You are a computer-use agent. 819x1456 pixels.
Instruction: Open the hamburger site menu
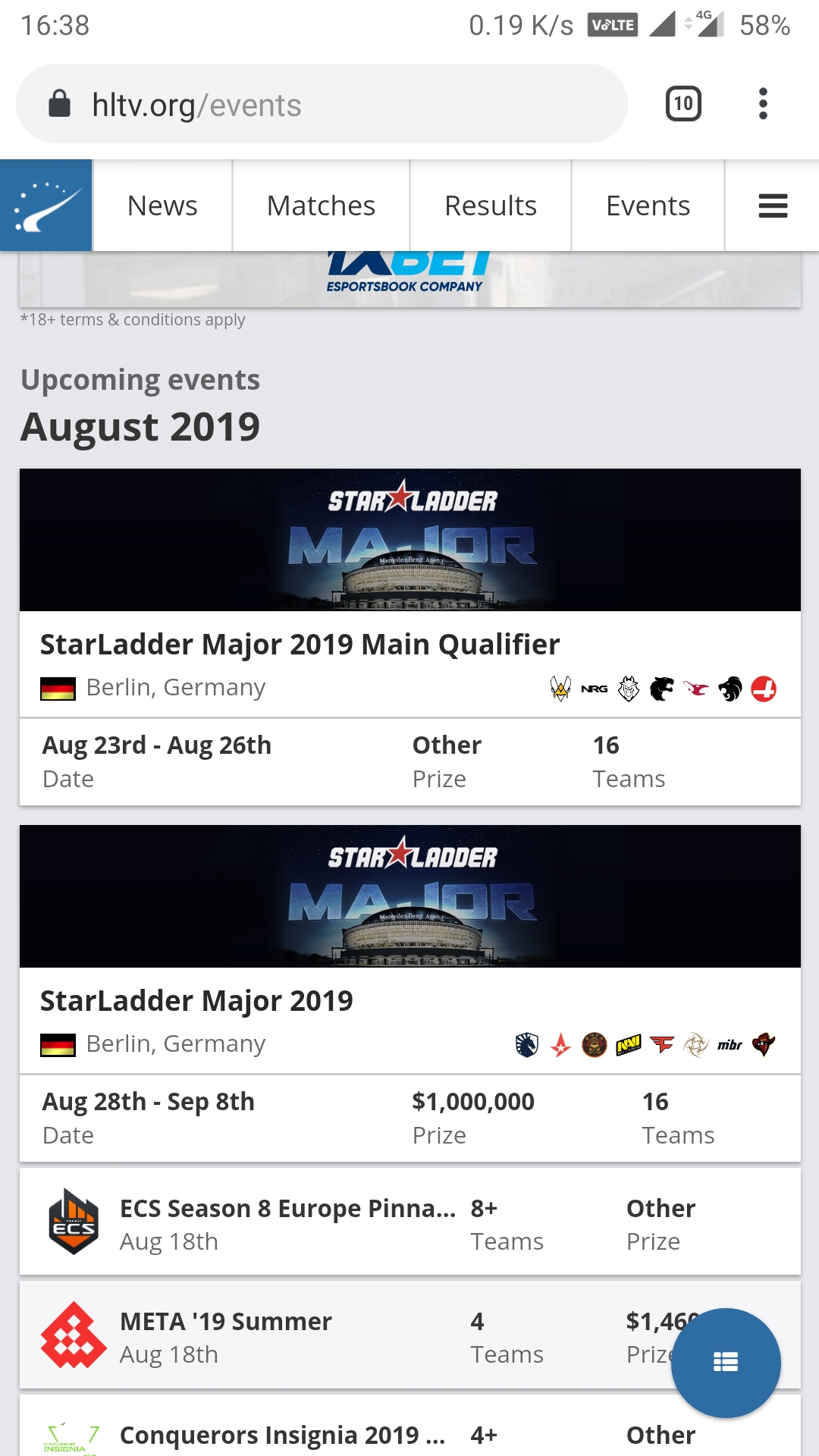click(x=773, y=206)
